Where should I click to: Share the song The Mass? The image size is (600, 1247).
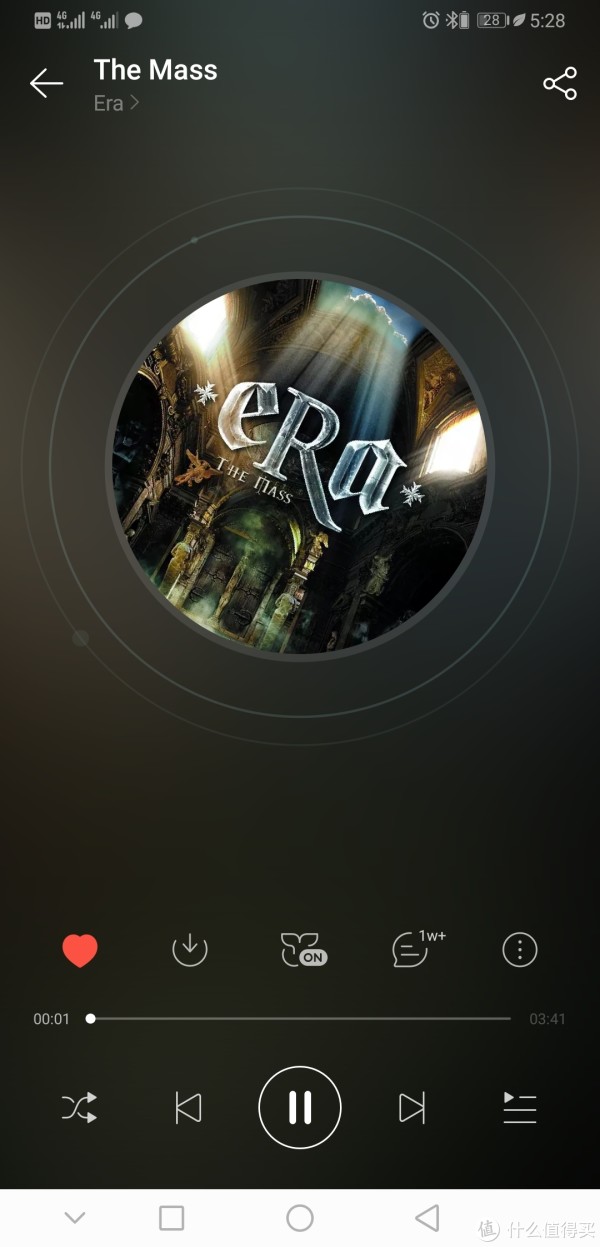point(560,84)
